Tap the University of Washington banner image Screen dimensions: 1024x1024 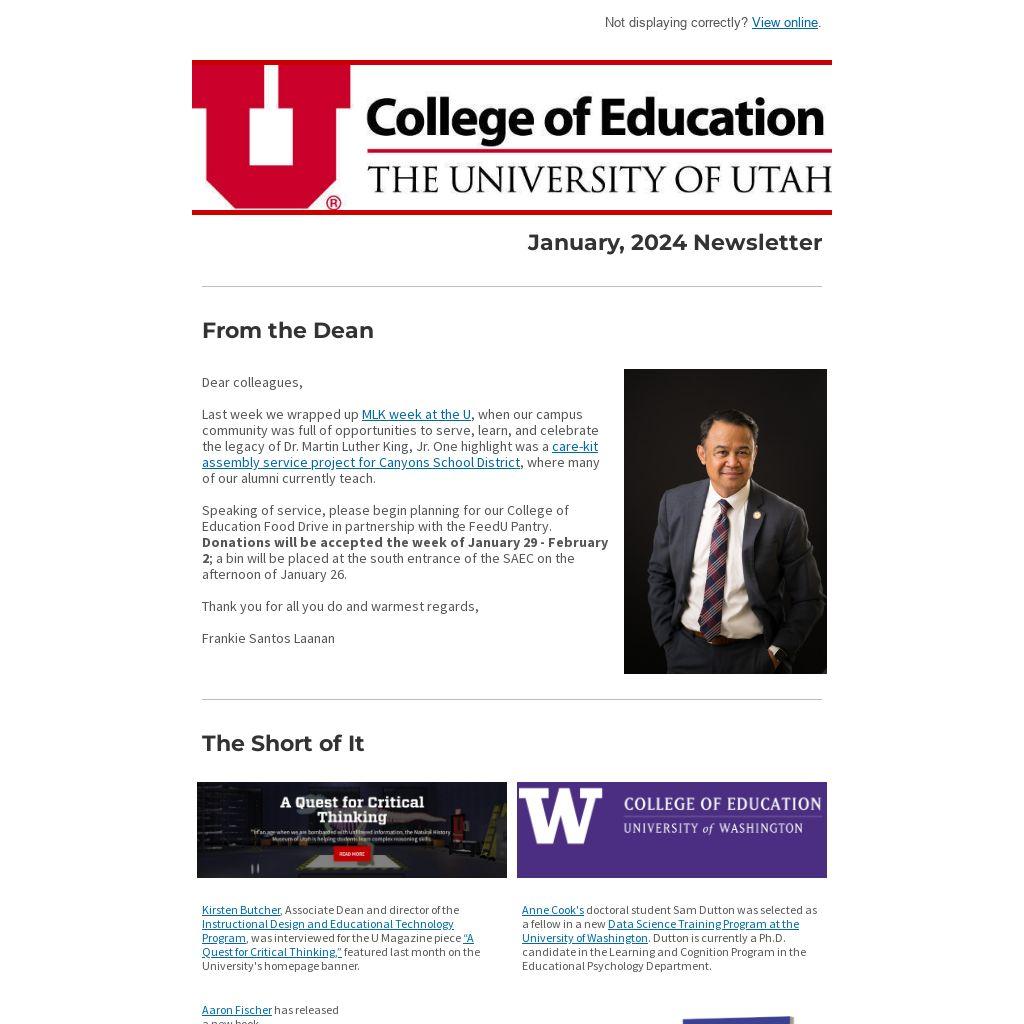pyautogui.click(x=672, y=830)
